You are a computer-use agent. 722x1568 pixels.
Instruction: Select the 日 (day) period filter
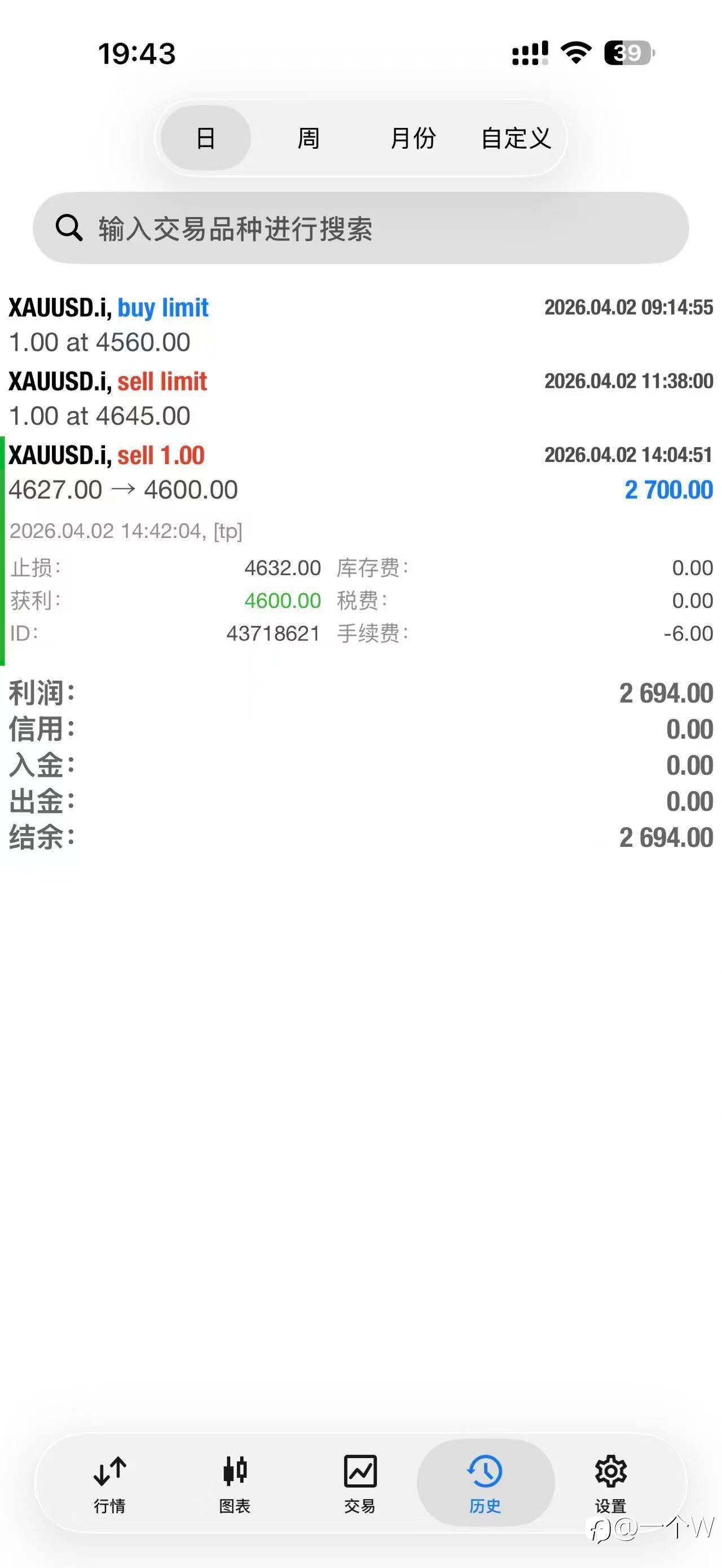206,138
